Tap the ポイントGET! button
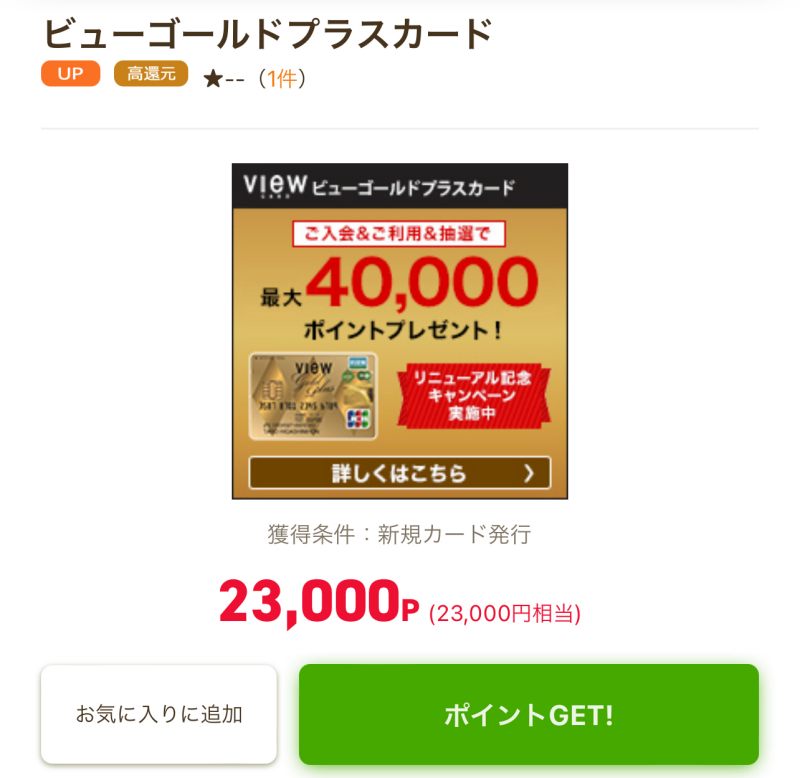The width and height of the screenshot is (800, 778). (528, 715)
